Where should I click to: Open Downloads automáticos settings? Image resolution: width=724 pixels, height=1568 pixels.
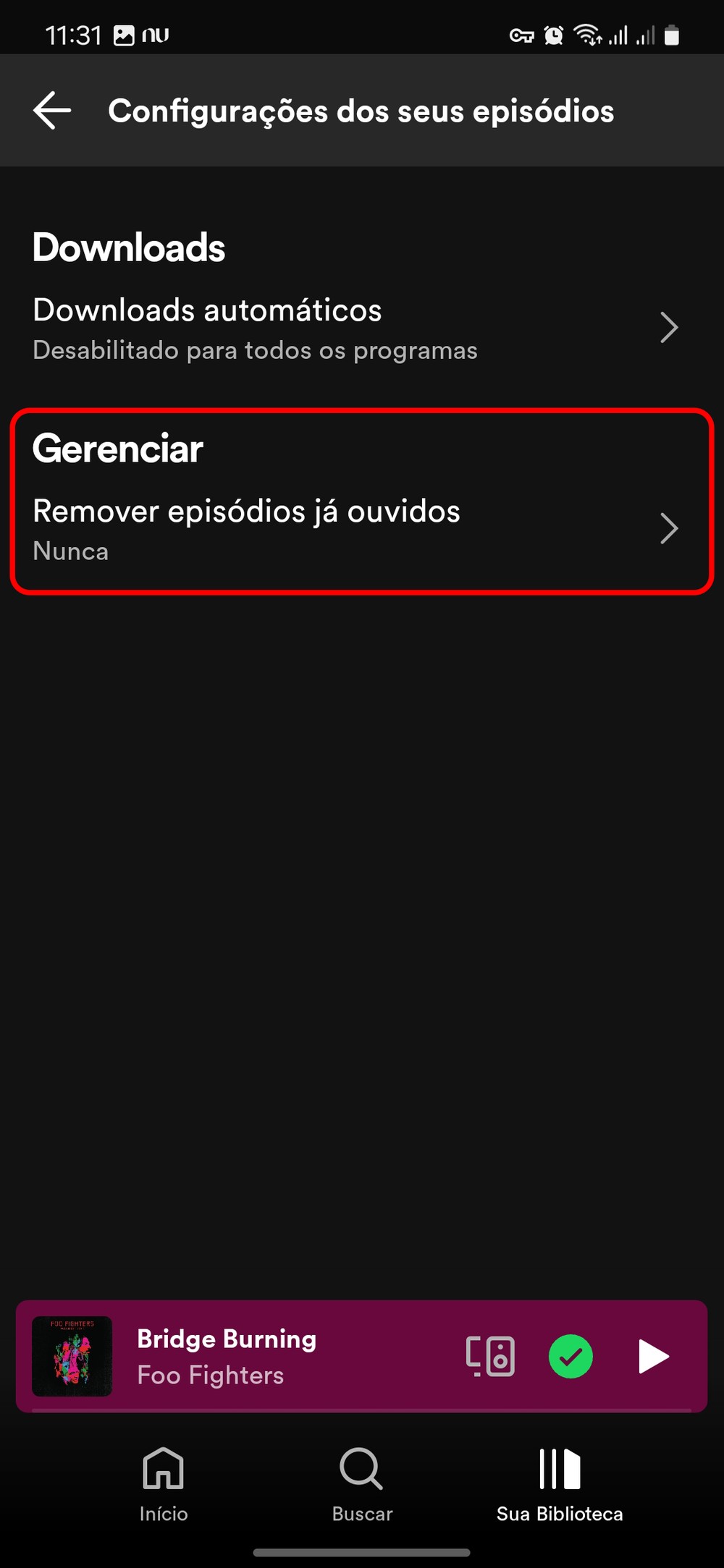tap(355, 328)
